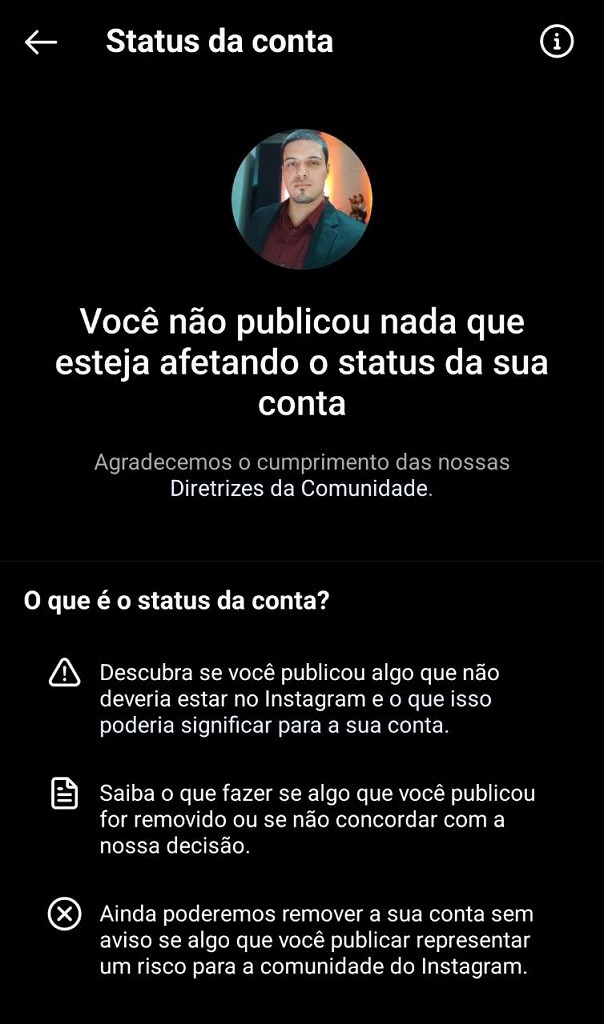Open the Diretrizes da Comunidade link
The height and width of the screenshot is (1024, 604).
point(298,490)
